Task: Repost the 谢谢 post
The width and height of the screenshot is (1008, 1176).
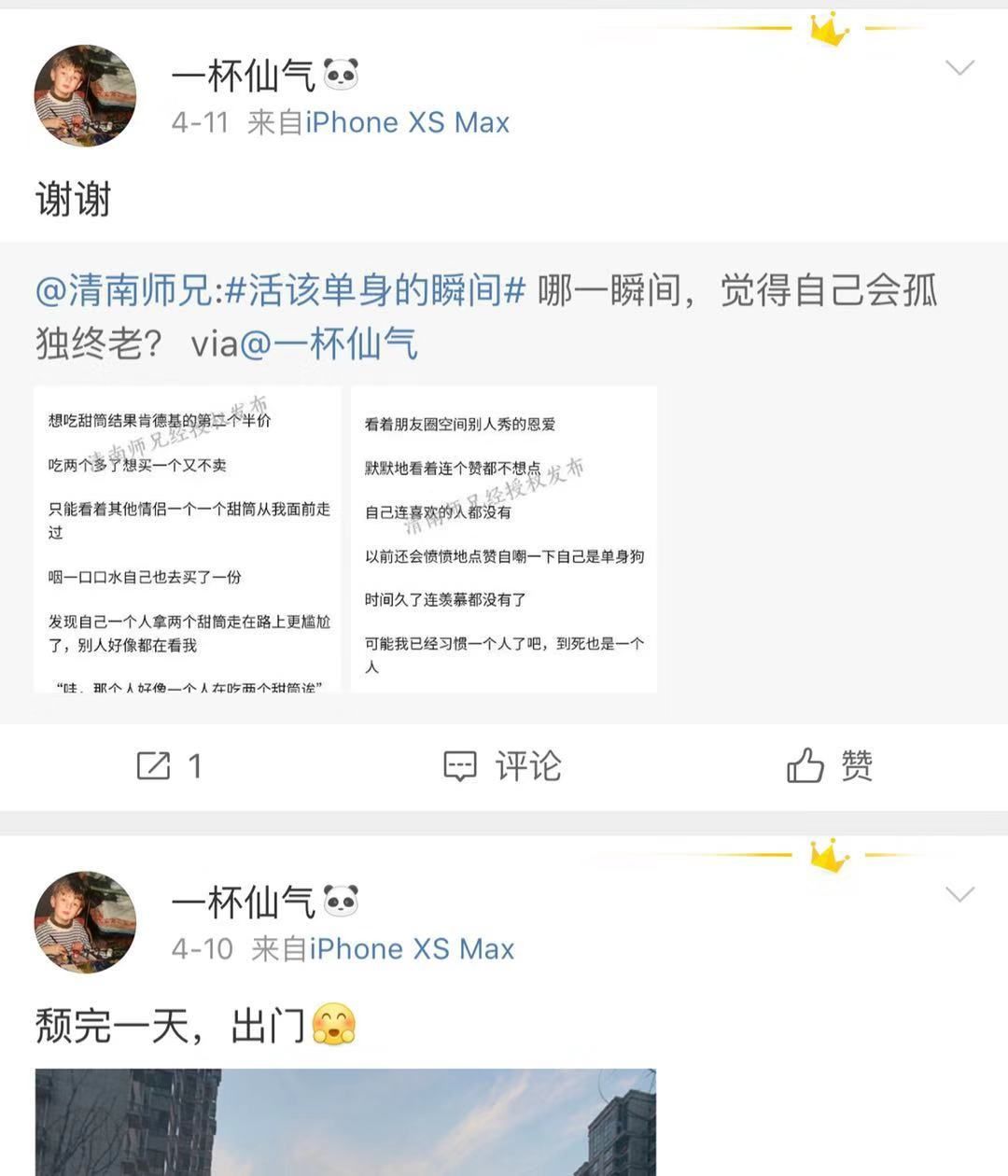Action: (x=169, y=766)
